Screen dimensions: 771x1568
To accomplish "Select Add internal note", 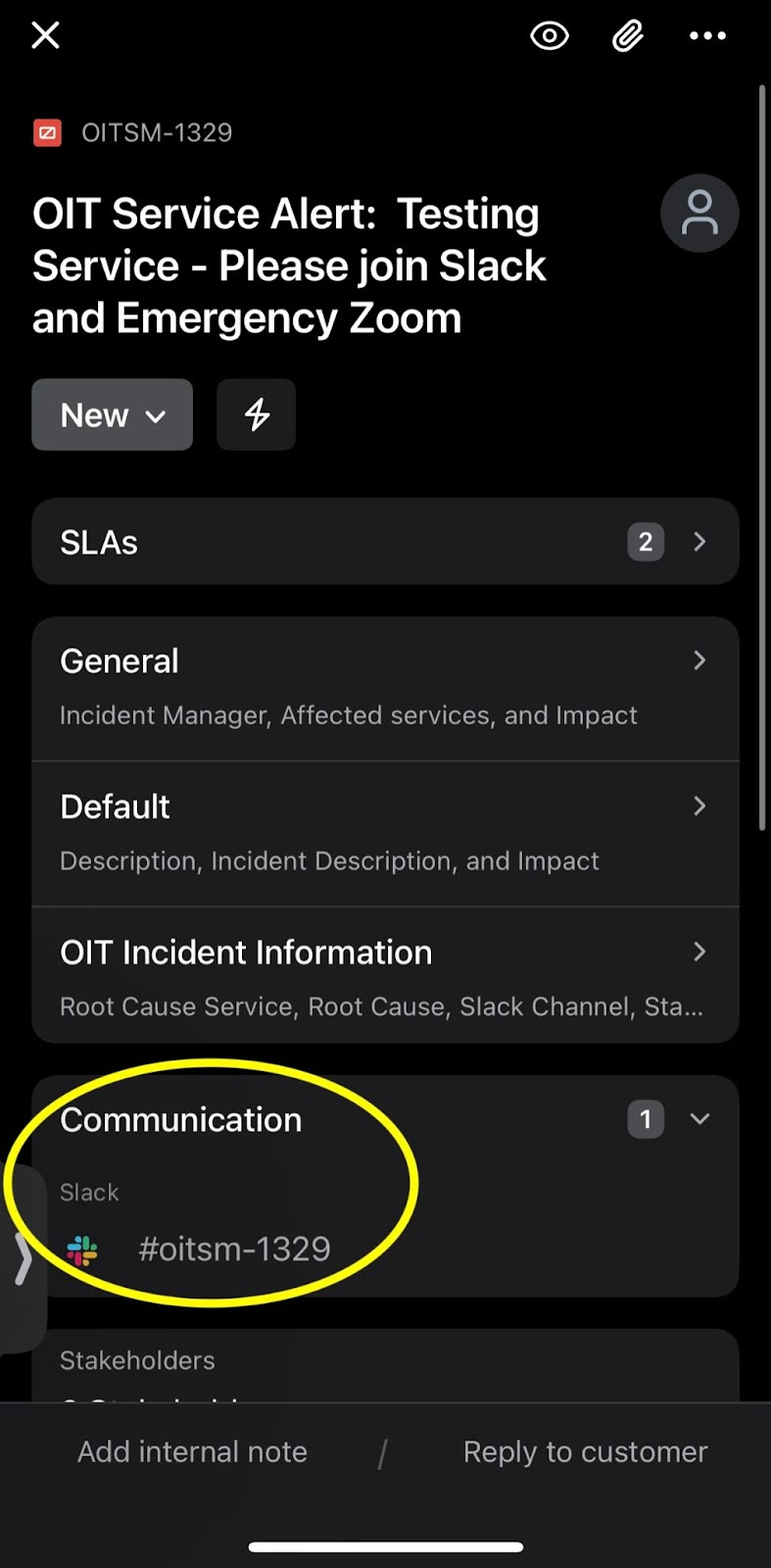I will [192, 1451].
